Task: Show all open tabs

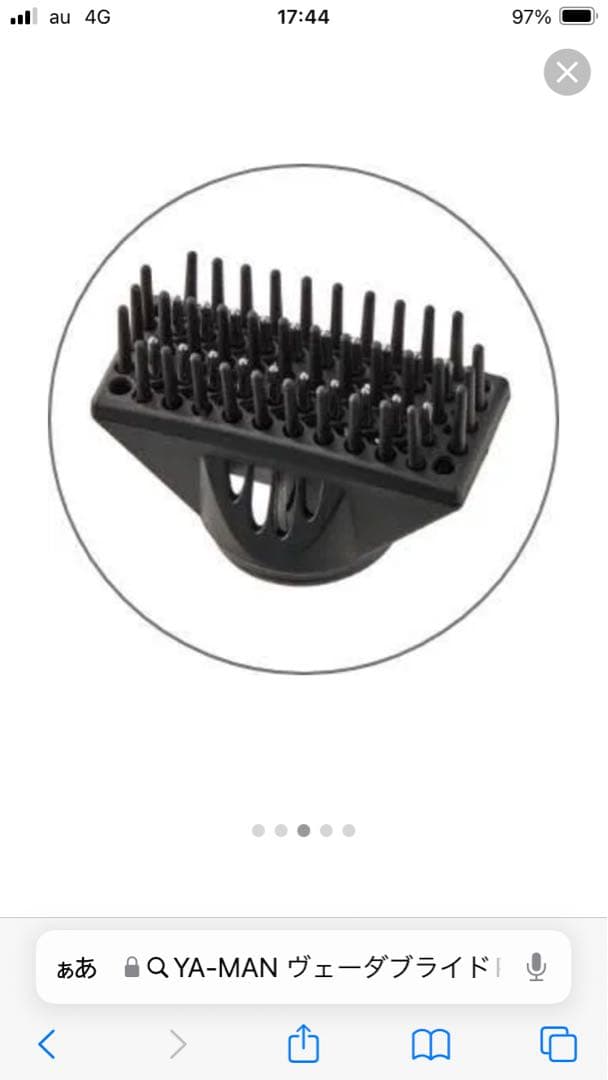Action: (x=558, y=1044)
